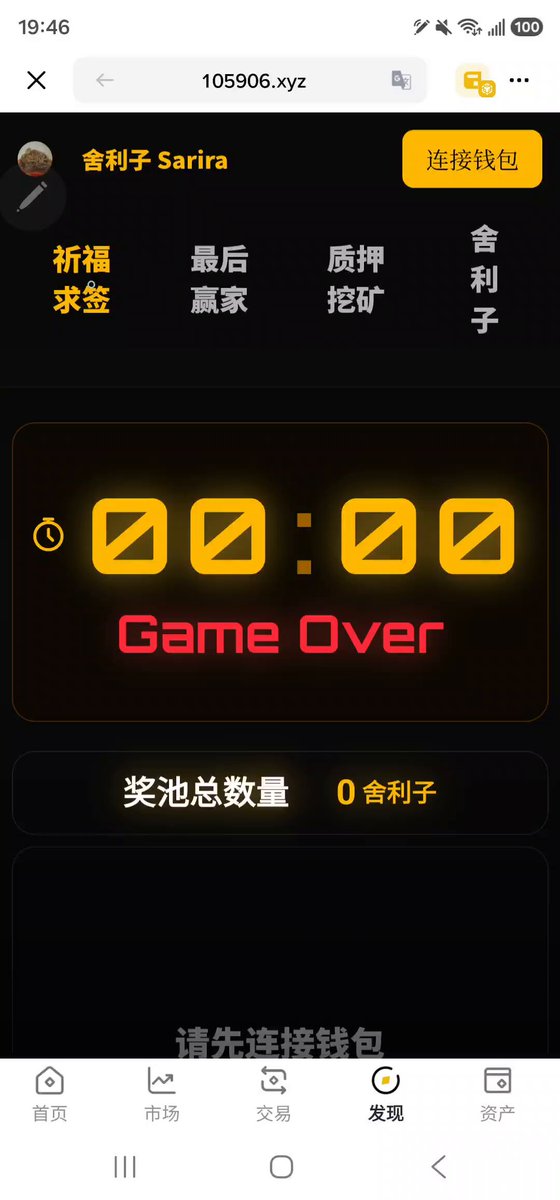Switch to the 最后赢家 tab
The width and height of the screenshot is (560, 1200).
(x=219, y=280)
